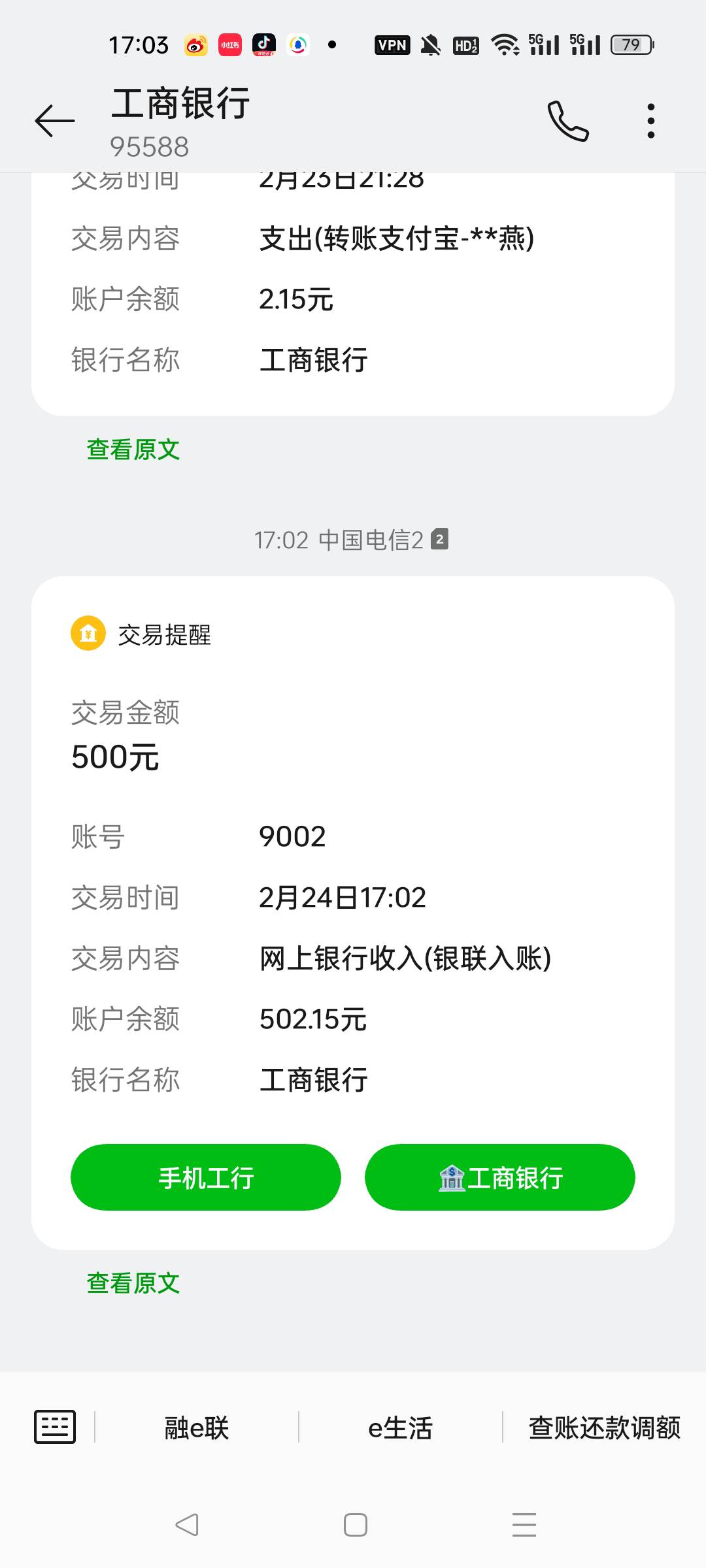Viewport: 706px width, 1568px height.
Task: Open the recent apps view
Action: click(524, 1525)
